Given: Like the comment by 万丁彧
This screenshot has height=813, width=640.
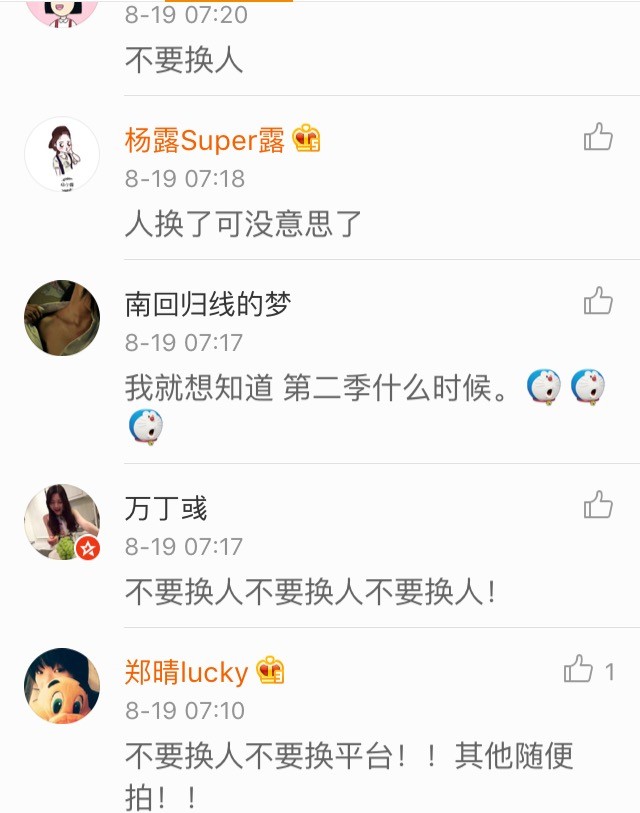Looking at the screenshot, I should (598, 505).
